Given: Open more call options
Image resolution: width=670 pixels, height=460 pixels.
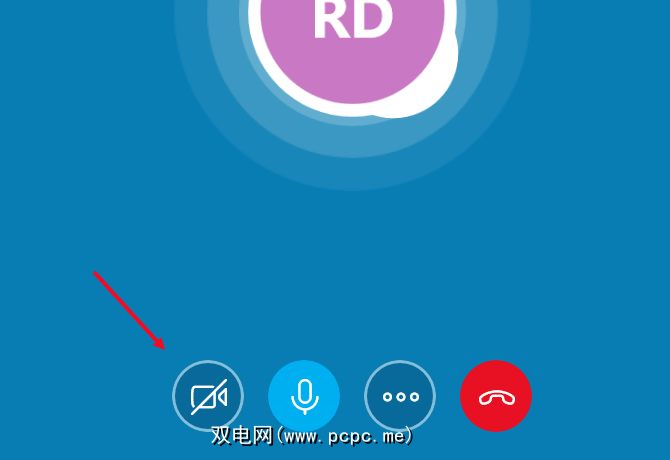Looking at the screenshot, I should click(400, 396).
